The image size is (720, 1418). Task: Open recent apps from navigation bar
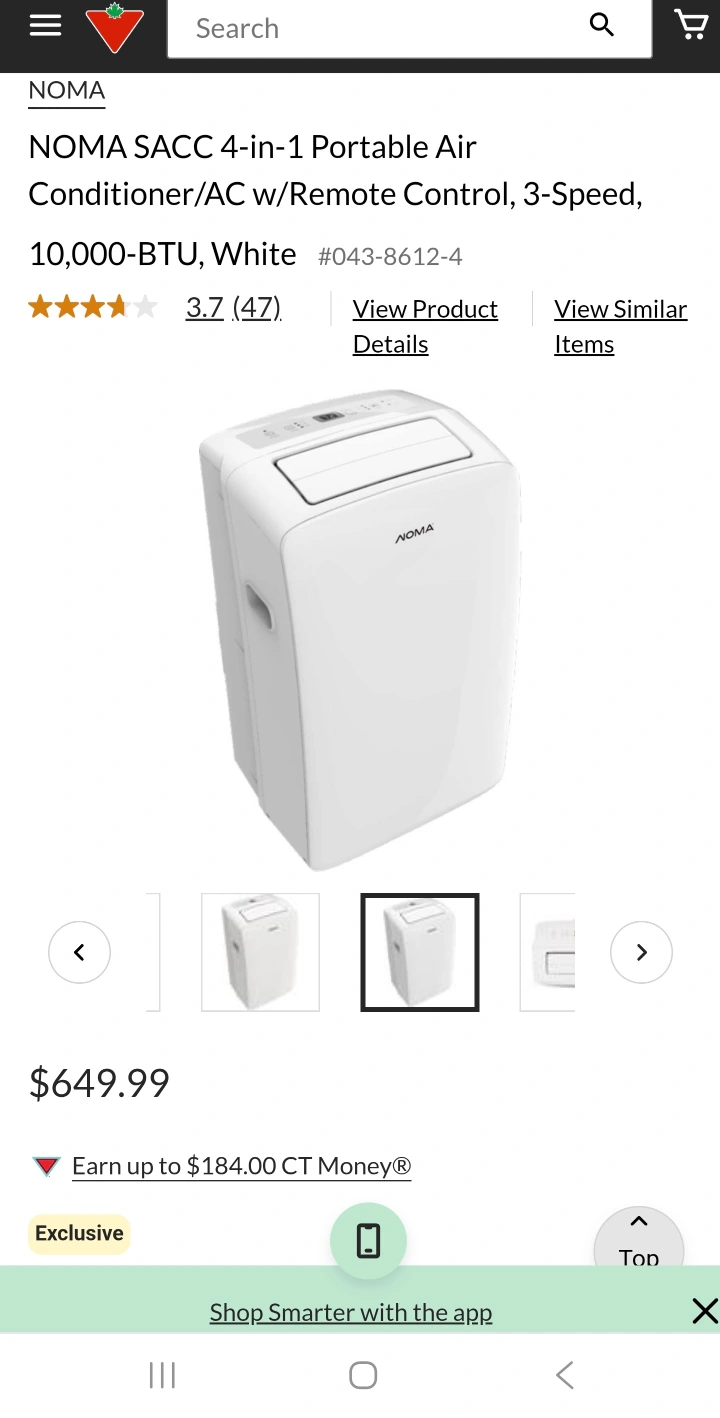point(162,1375)
